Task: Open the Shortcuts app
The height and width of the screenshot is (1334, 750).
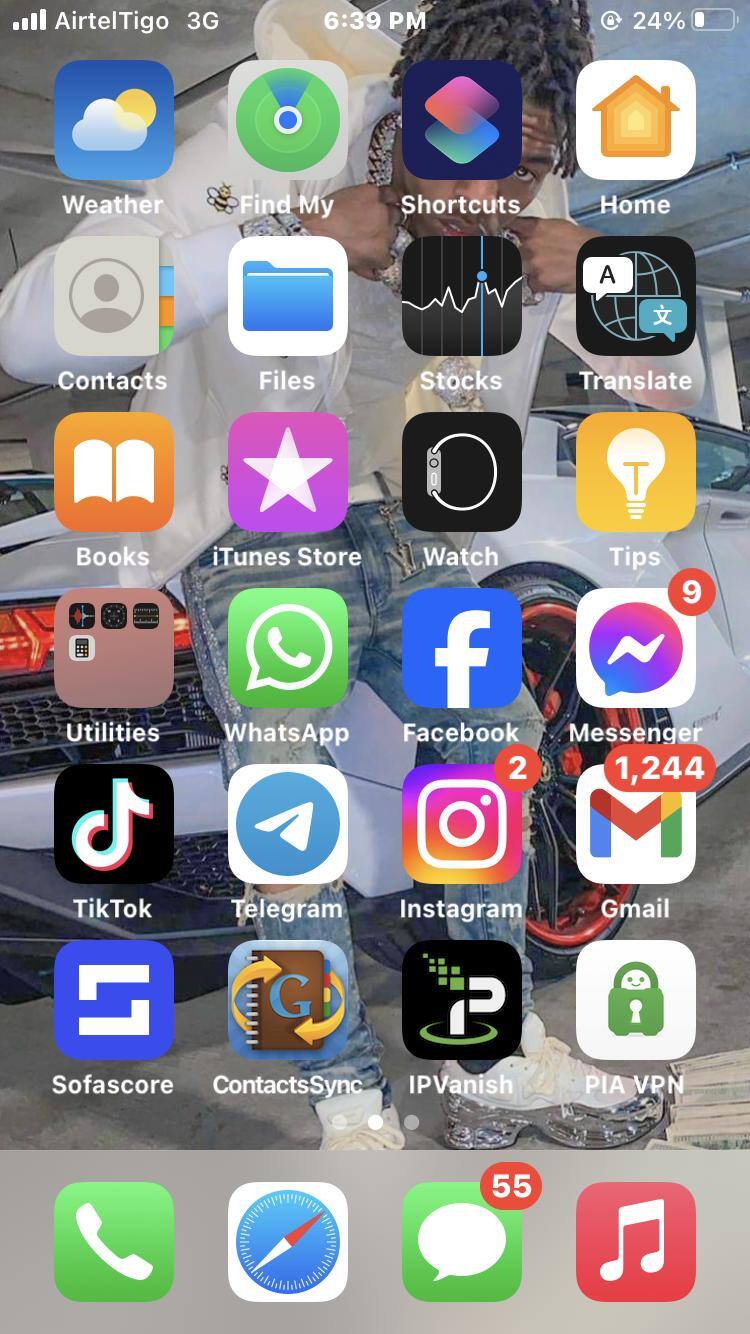Action: [x=461, y=120]
